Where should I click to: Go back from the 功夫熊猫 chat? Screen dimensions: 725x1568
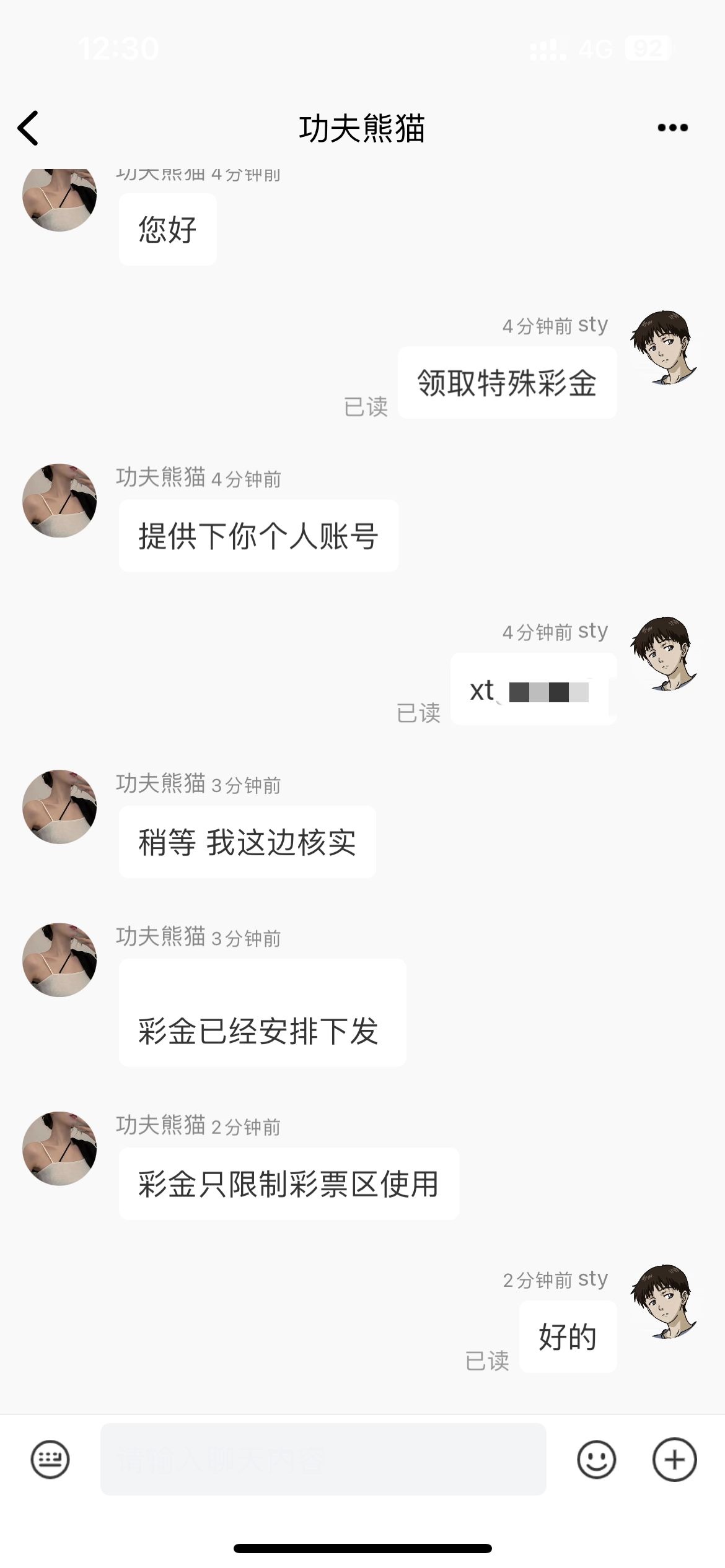click(29, 128)
